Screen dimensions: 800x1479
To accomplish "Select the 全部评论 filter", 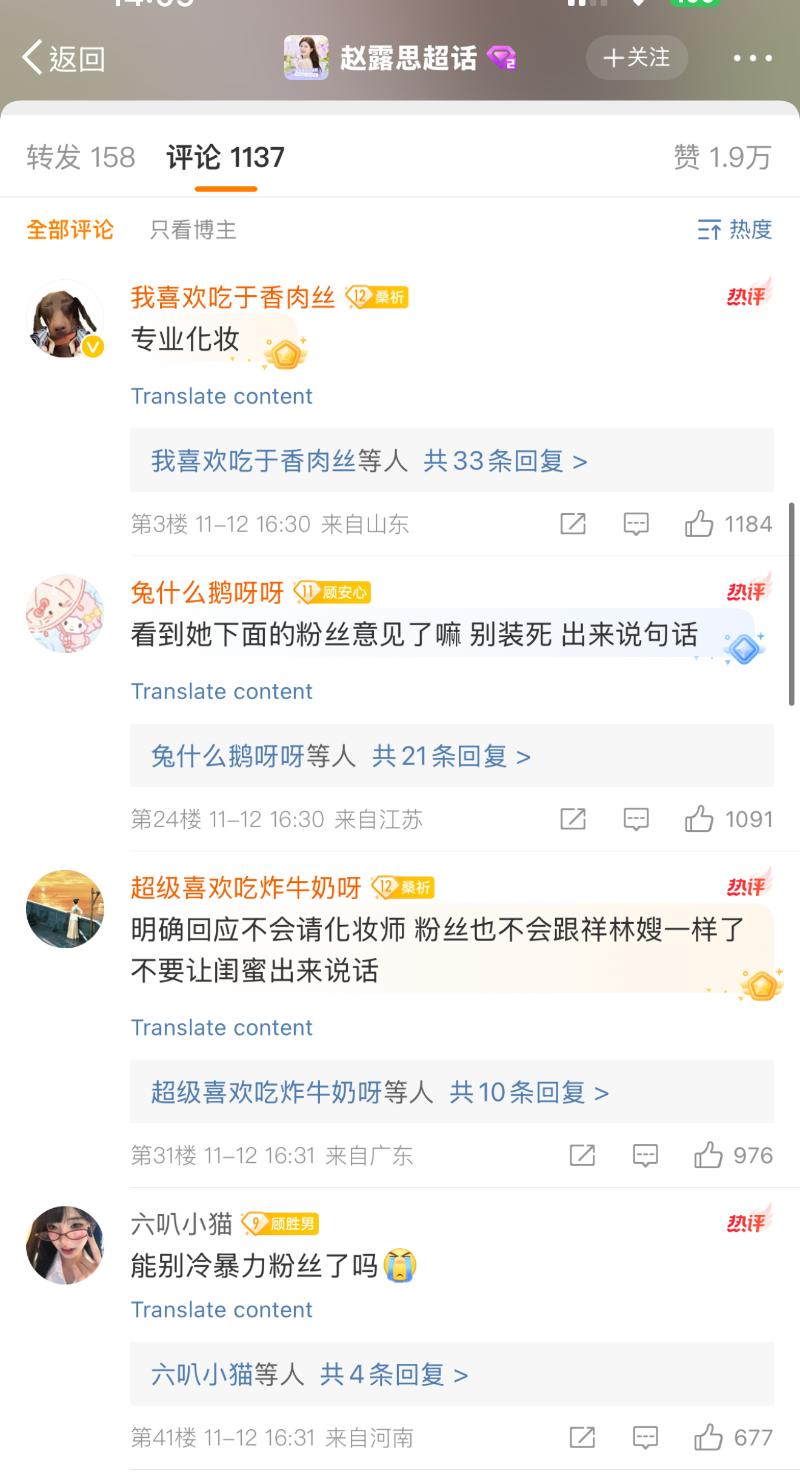I will (x=70, y=230).
